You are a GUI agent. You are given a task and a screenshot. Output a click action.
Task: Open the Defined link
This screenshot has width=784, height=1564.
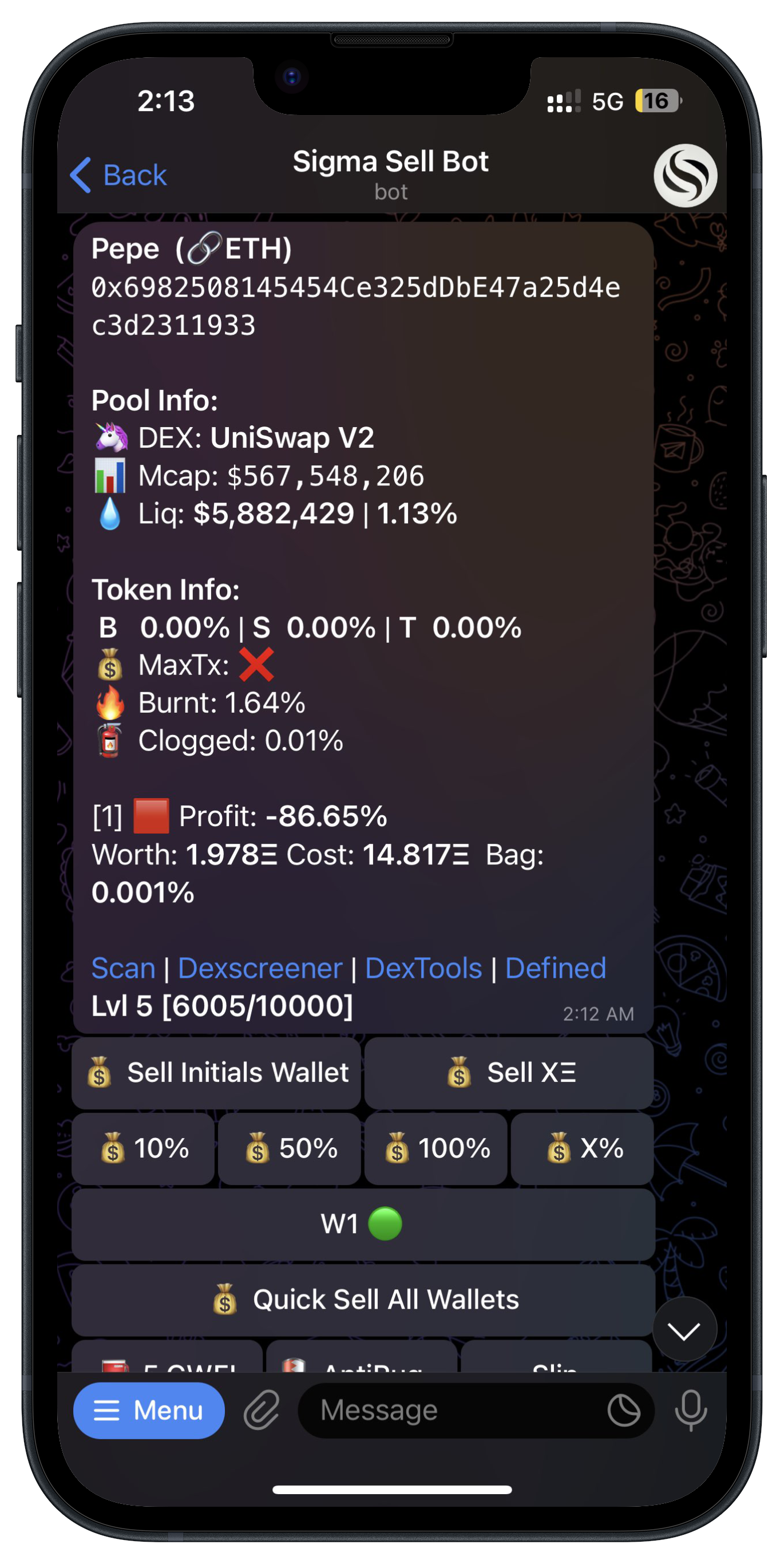coord(555,968)
